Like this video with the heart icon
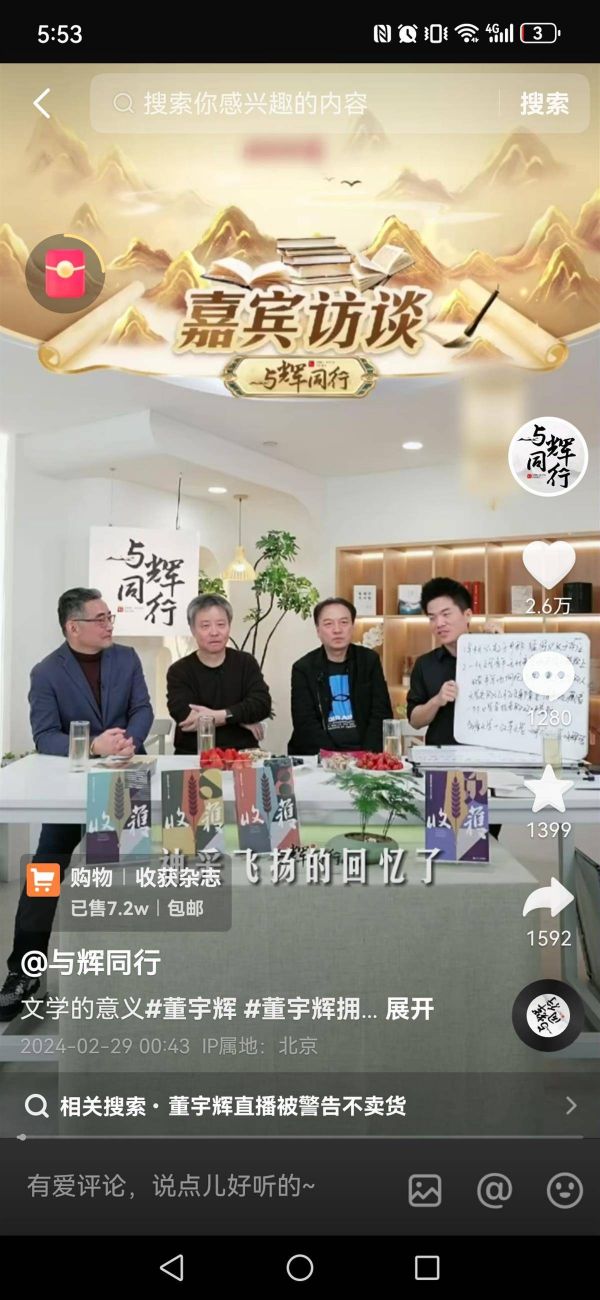The height and width of the screenshot is (1300, 600). coord(548,565)
